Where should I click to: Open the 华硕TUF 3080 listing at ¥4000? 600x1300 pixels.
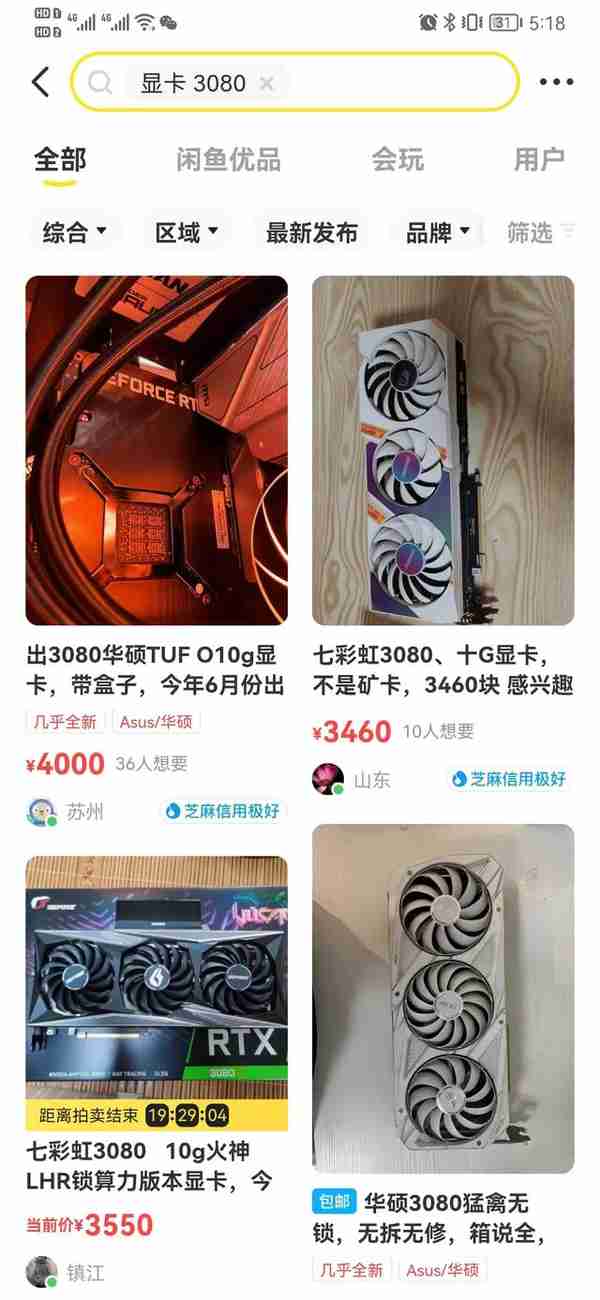[x=156, y=450]
